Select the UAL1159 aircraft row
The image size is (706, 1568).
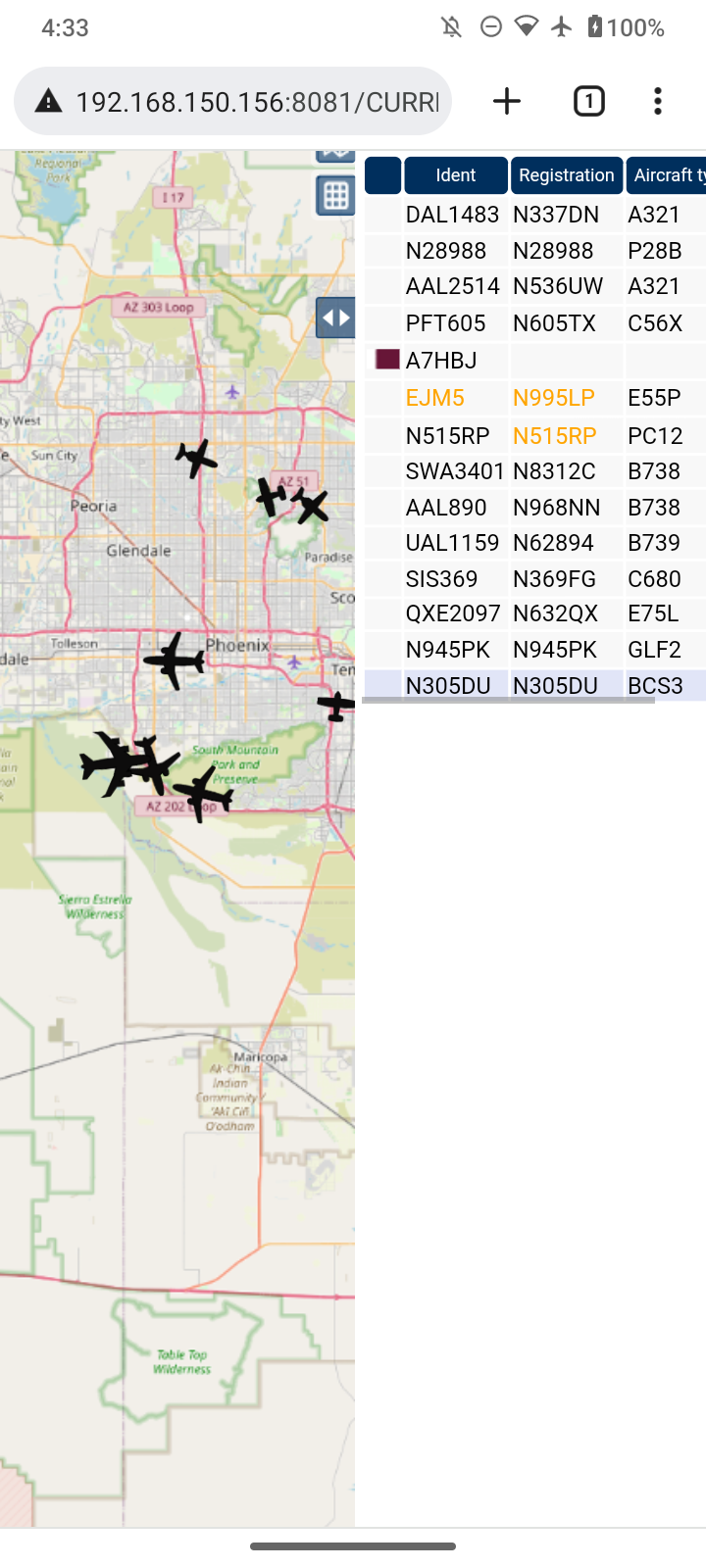click(535, 543)
